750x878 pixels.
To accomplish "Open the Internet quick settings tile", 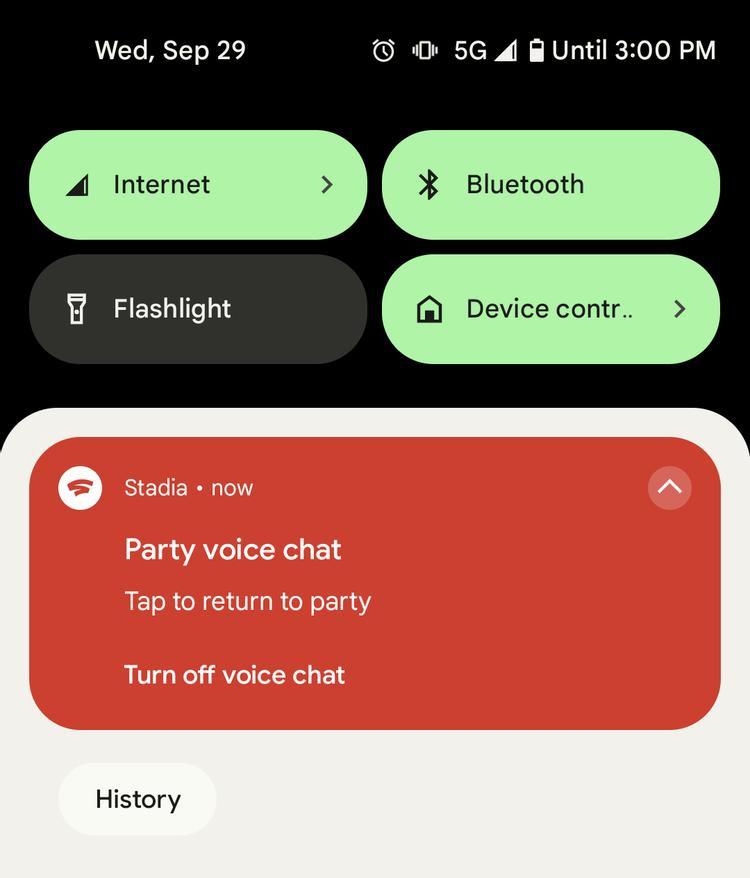I will [198, 185].
